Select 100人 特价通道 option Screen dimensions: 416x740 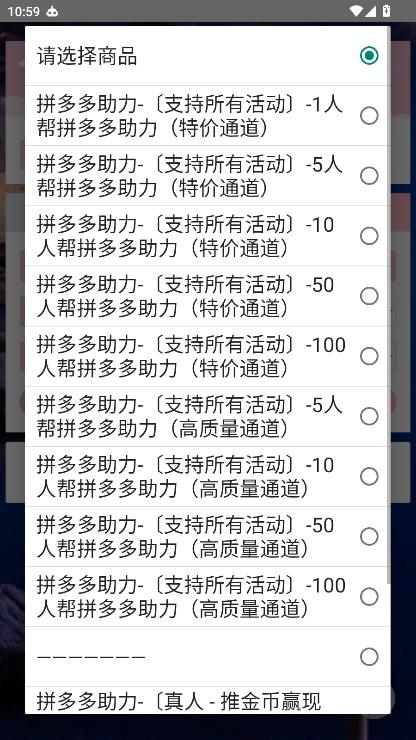click(208, 356)
